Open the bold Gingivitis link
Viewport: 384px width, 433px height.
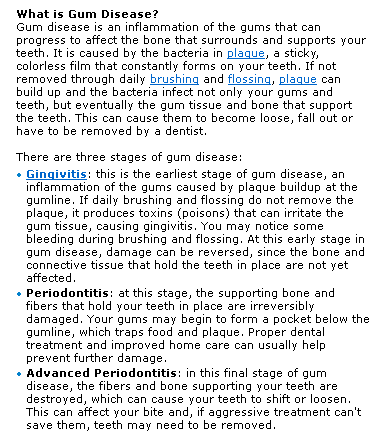pos(56,174)
